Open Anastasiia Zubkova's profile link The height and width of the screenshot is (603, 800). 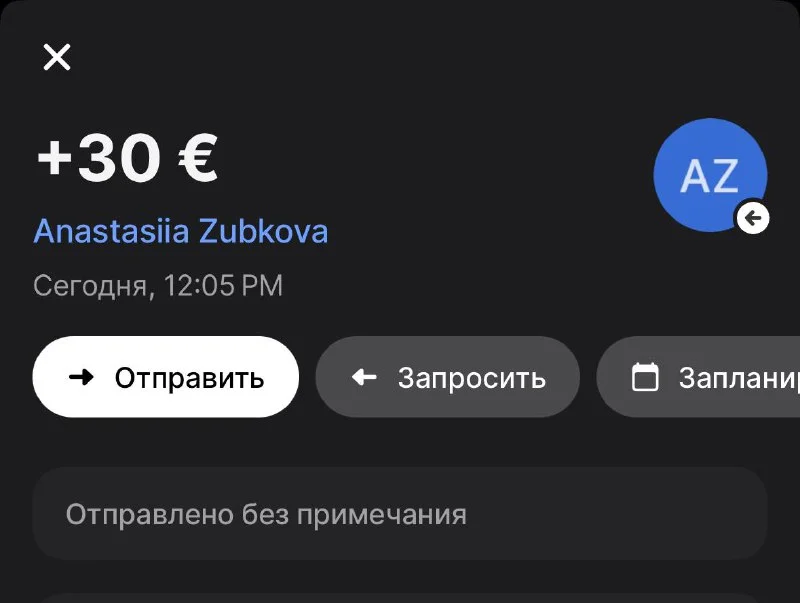[181, 232]
